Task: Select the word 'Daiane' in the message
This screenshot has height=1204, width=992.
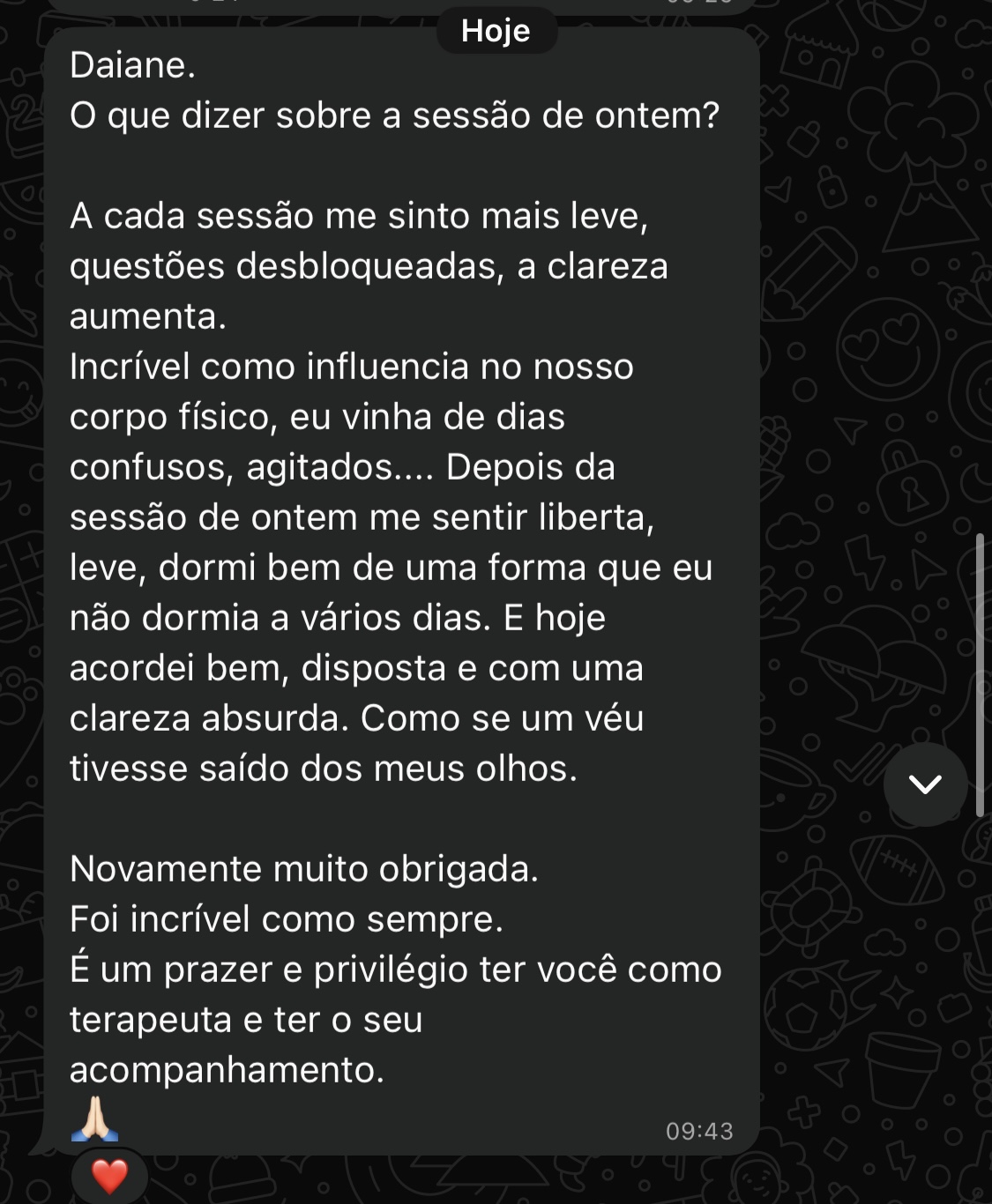Action: [x=130, y=63]
